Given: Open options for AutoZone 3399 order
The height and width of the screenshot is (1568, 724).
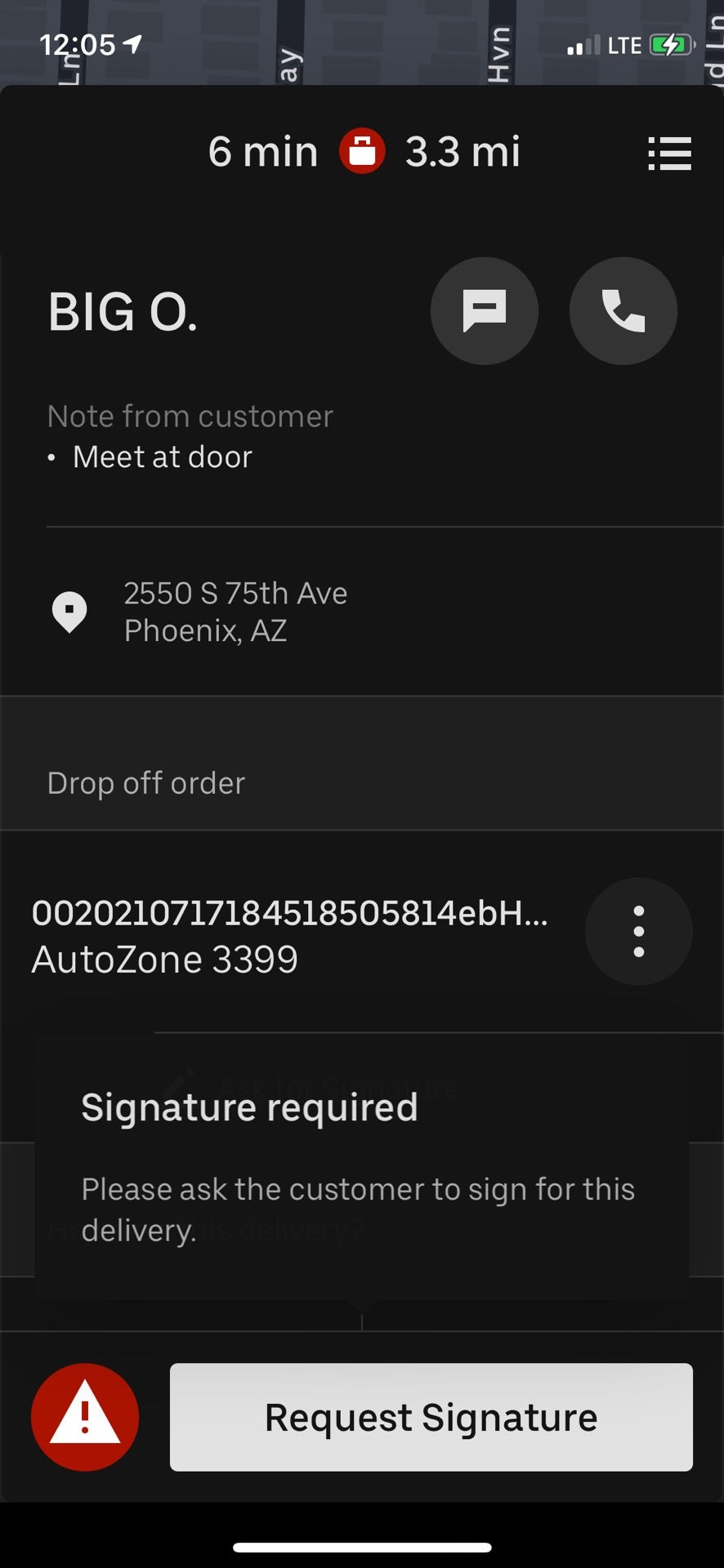Looking at the screenshot, I should pos(638,932).
